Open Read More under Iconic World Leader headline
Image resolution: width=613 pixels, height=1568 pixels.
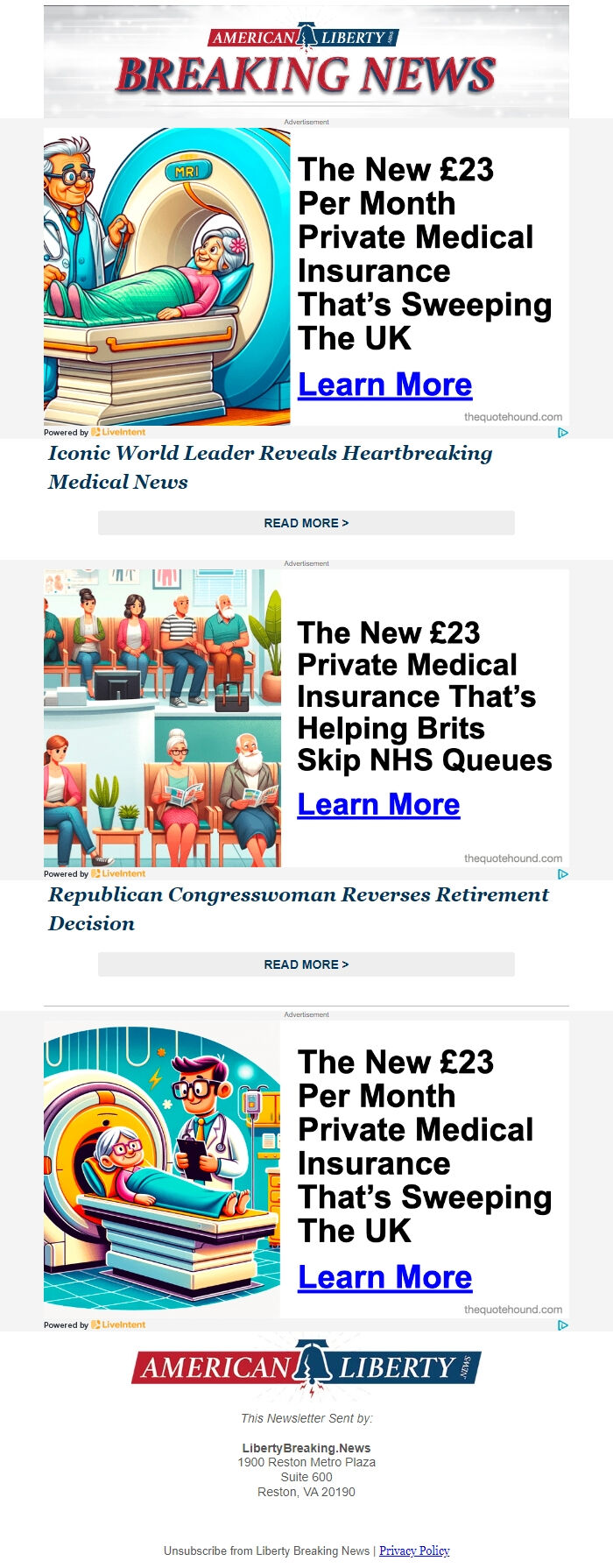coord(306,523)
